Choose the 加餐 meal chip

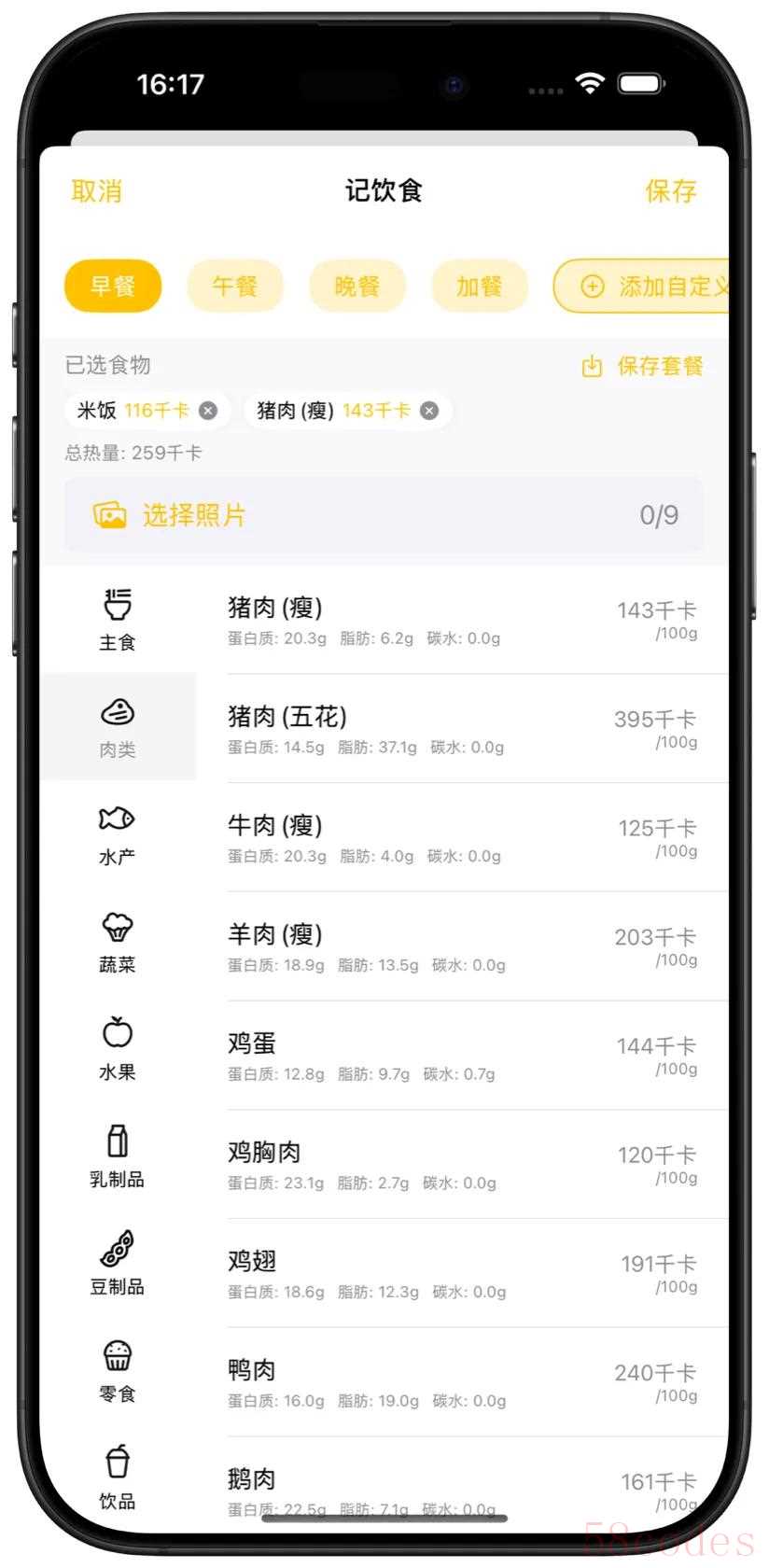(479, 286)
